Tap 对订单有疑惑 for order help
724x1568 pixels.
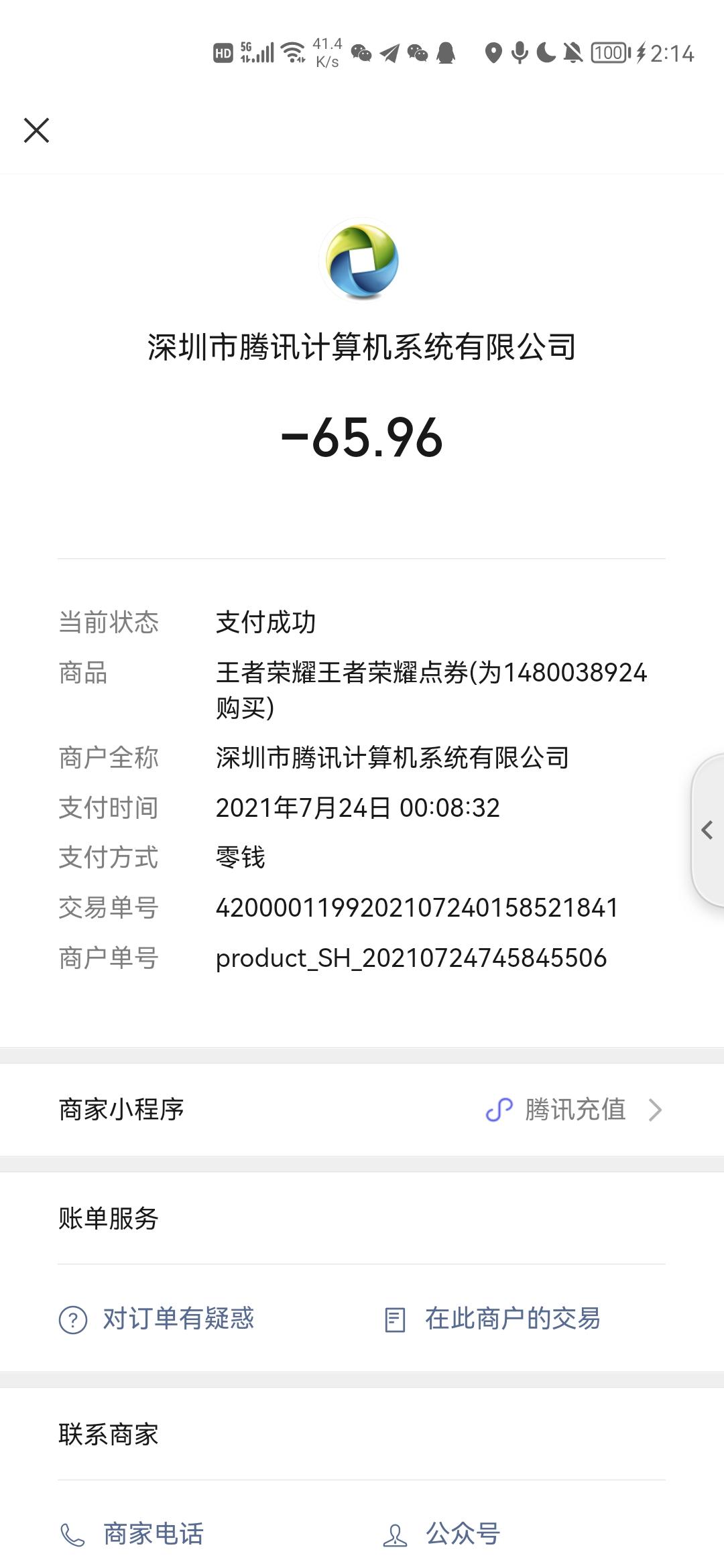coord(156,1319)
